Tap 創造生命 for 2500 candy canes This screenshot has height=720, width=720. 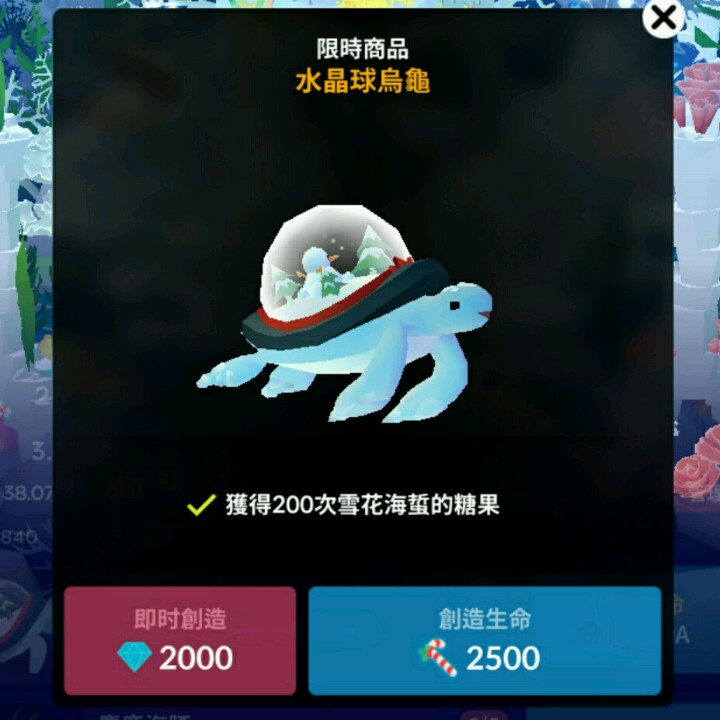[x=484, y=640]
